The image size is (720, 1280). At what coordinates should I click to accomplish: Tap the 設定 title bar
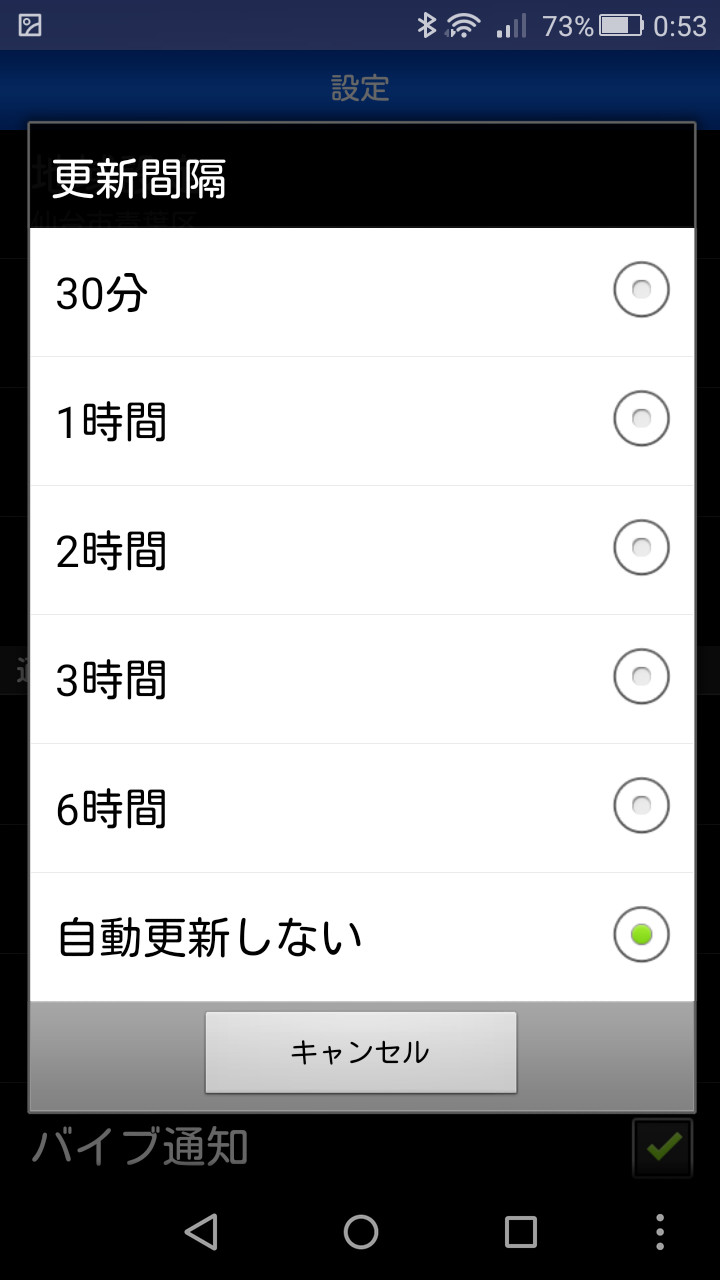(362, 88)
